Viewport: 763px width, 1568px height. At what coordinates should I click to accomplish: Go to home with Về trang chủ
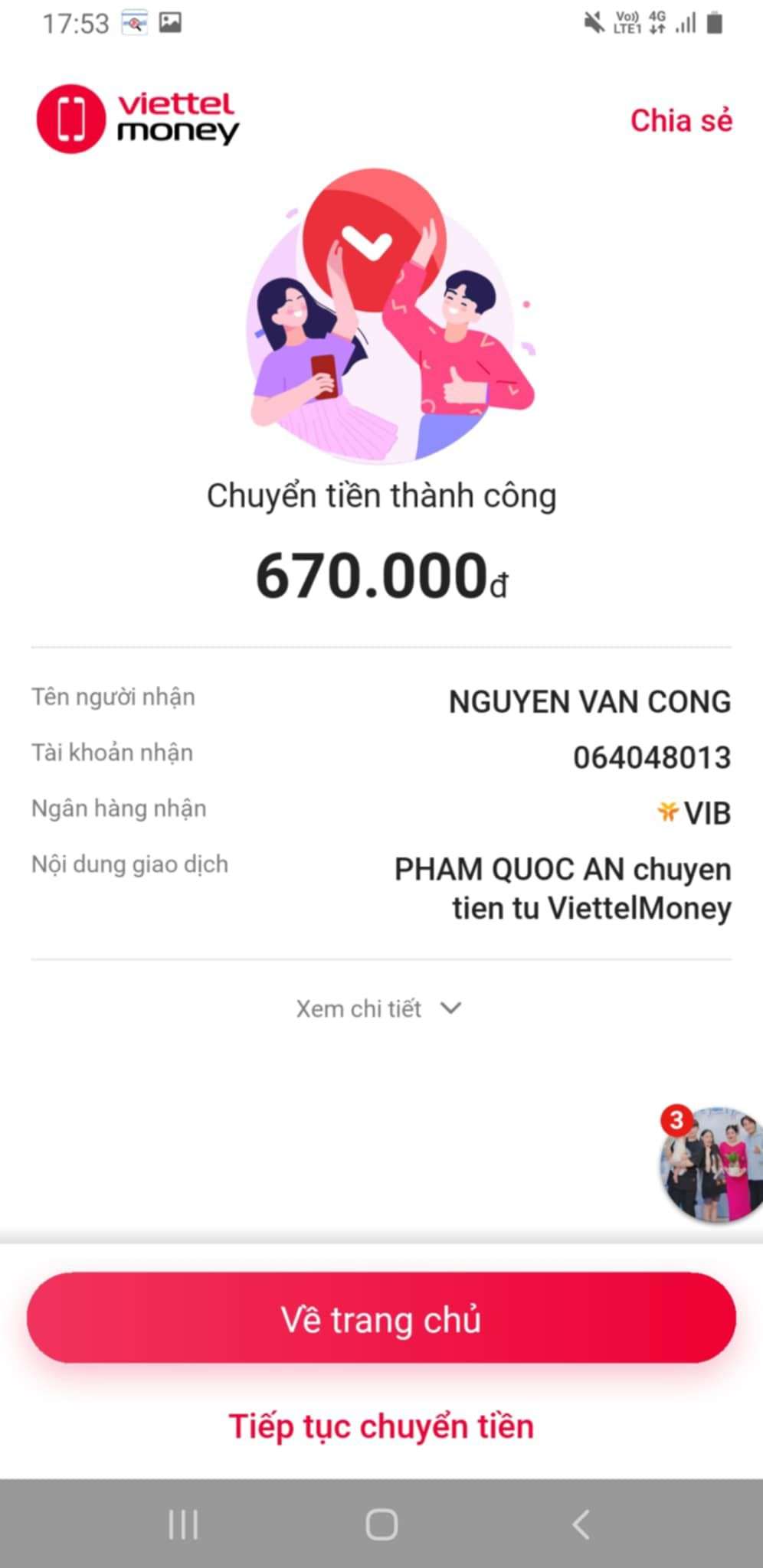click(381, 1318)
